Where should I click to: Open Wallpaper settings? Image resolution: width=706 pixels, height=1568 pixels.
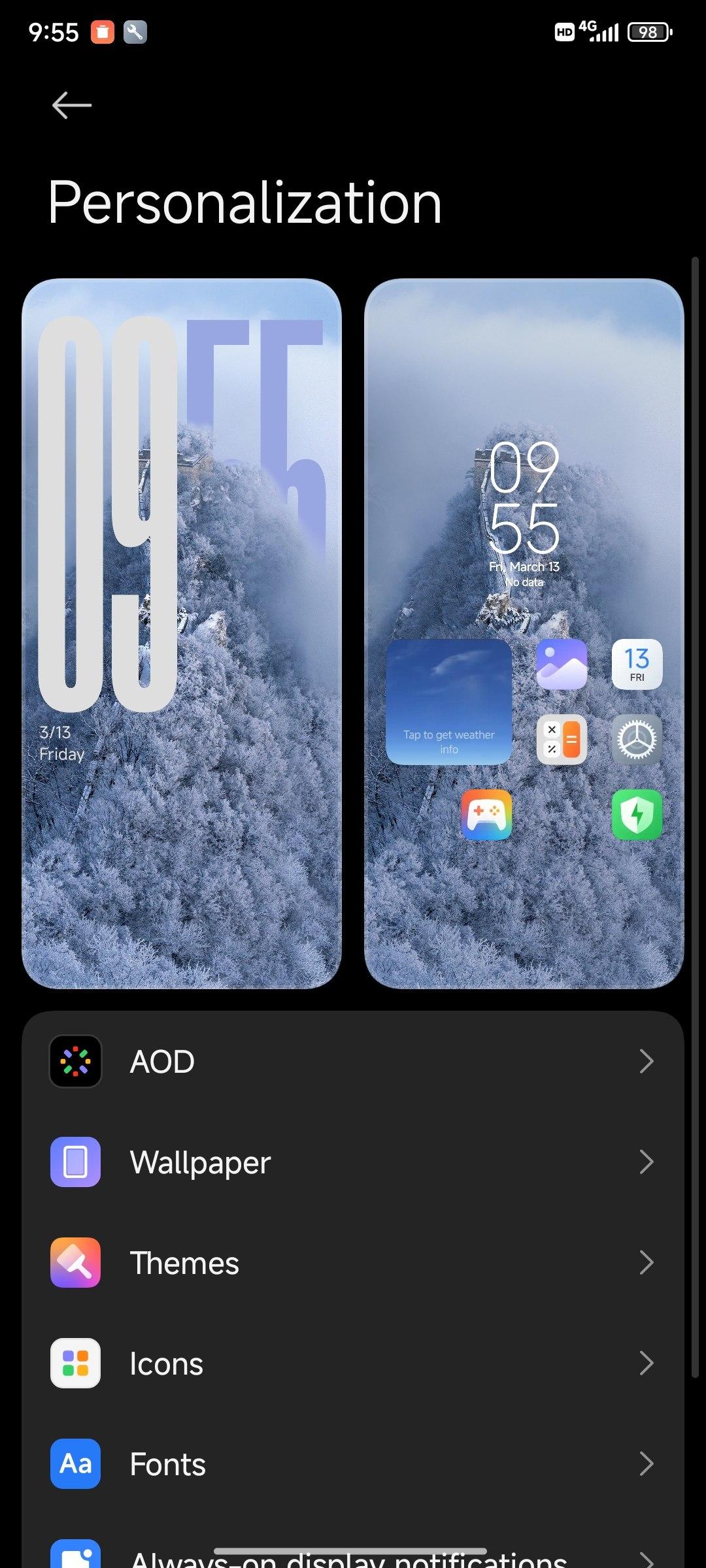pyautogui.click(x=353, y=1162)
